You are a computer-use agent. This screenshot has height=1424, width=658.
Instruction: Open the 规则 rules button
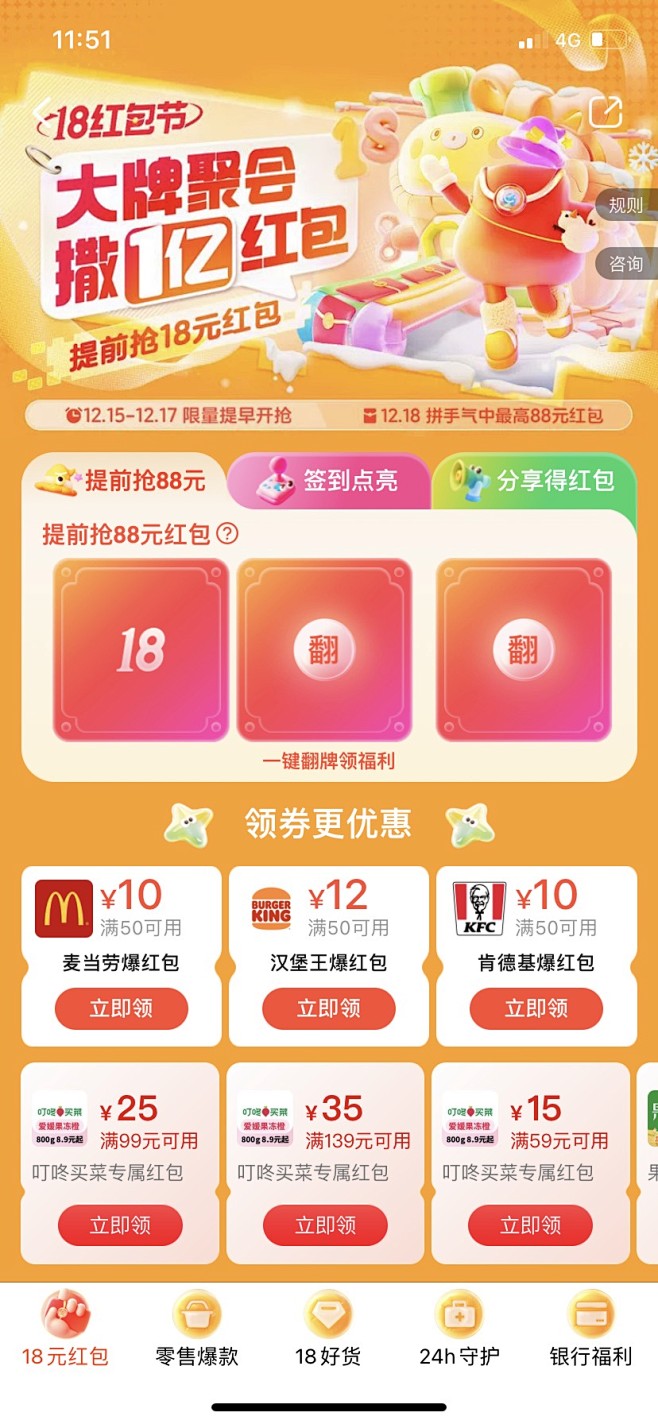click(x=627, y=205)
